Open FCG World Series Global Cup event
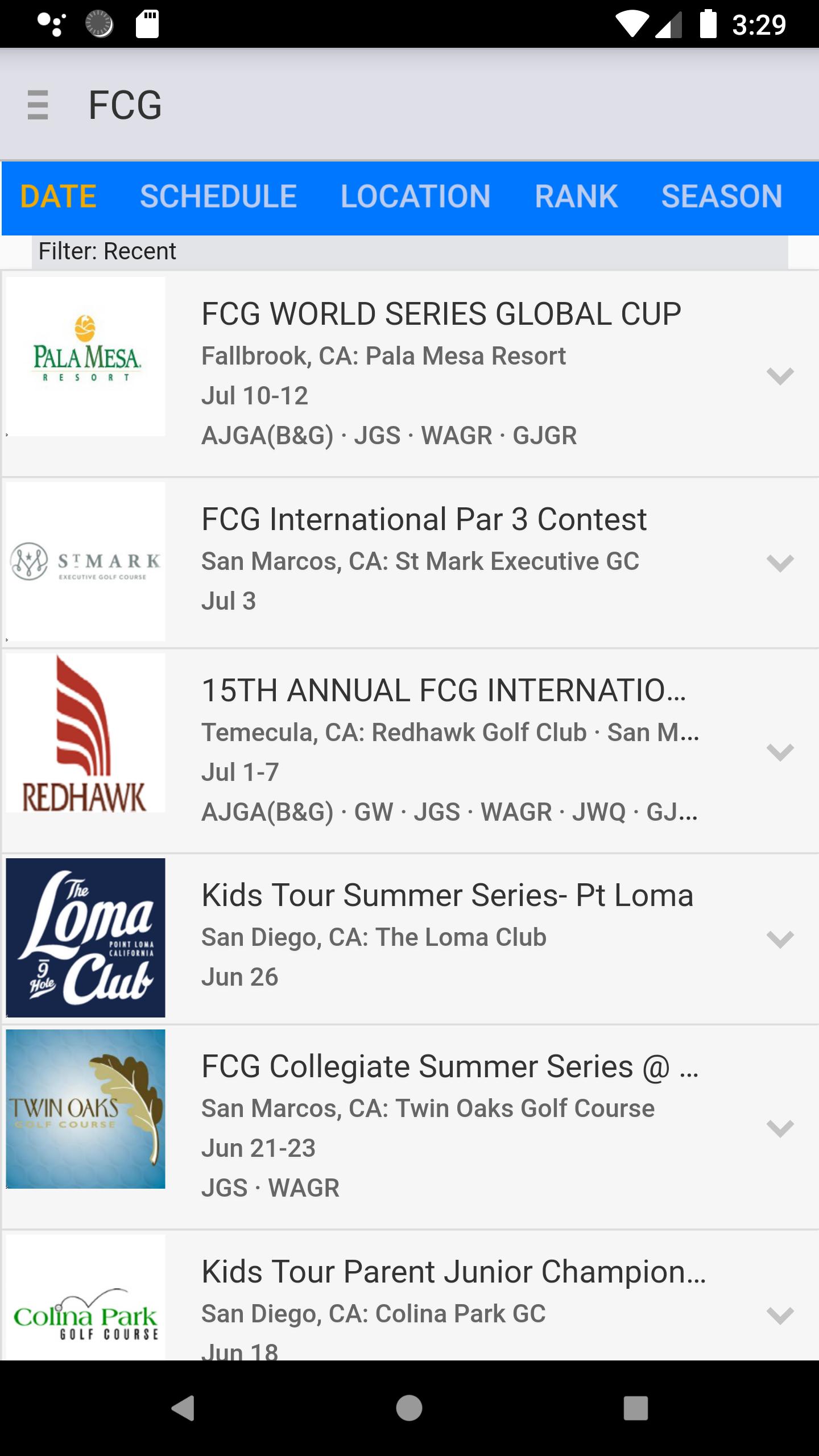The width and height of the screenshot is (819, 1456). pos(409,374)
